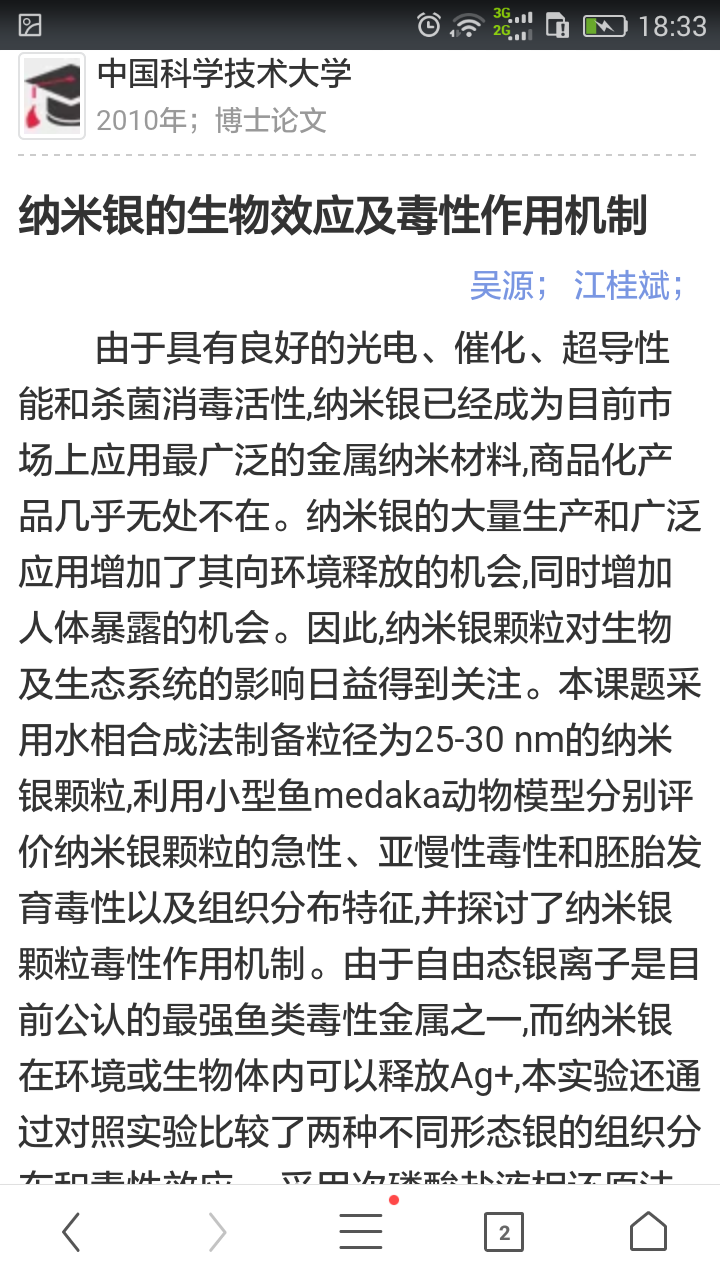This screenshot has height=1280, width=720.
Task: Go forward to the next page
Action: 217,1232
